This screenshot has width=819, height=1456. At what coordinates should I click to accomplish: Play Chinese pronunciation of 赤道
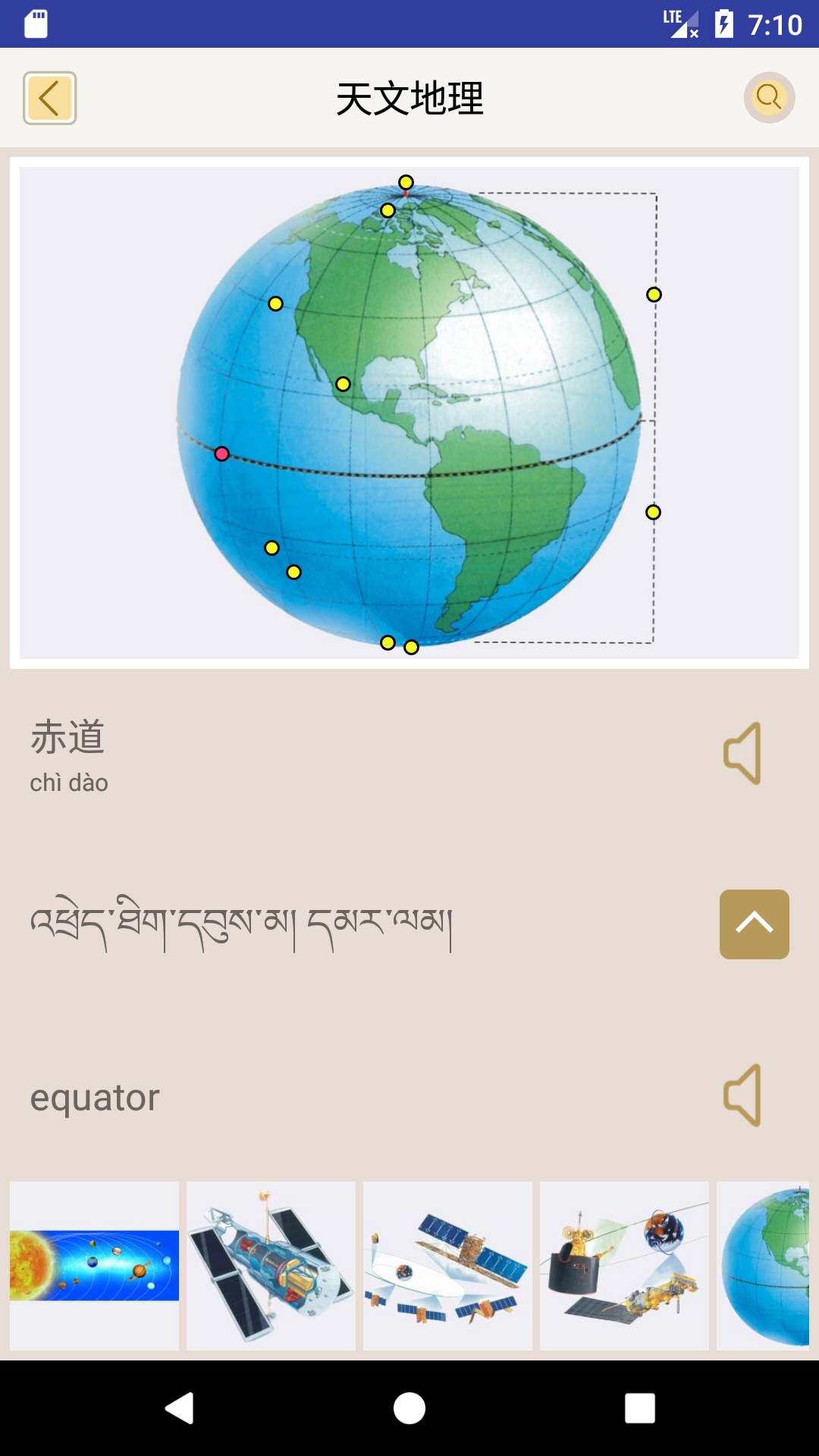tap(742, 753)
